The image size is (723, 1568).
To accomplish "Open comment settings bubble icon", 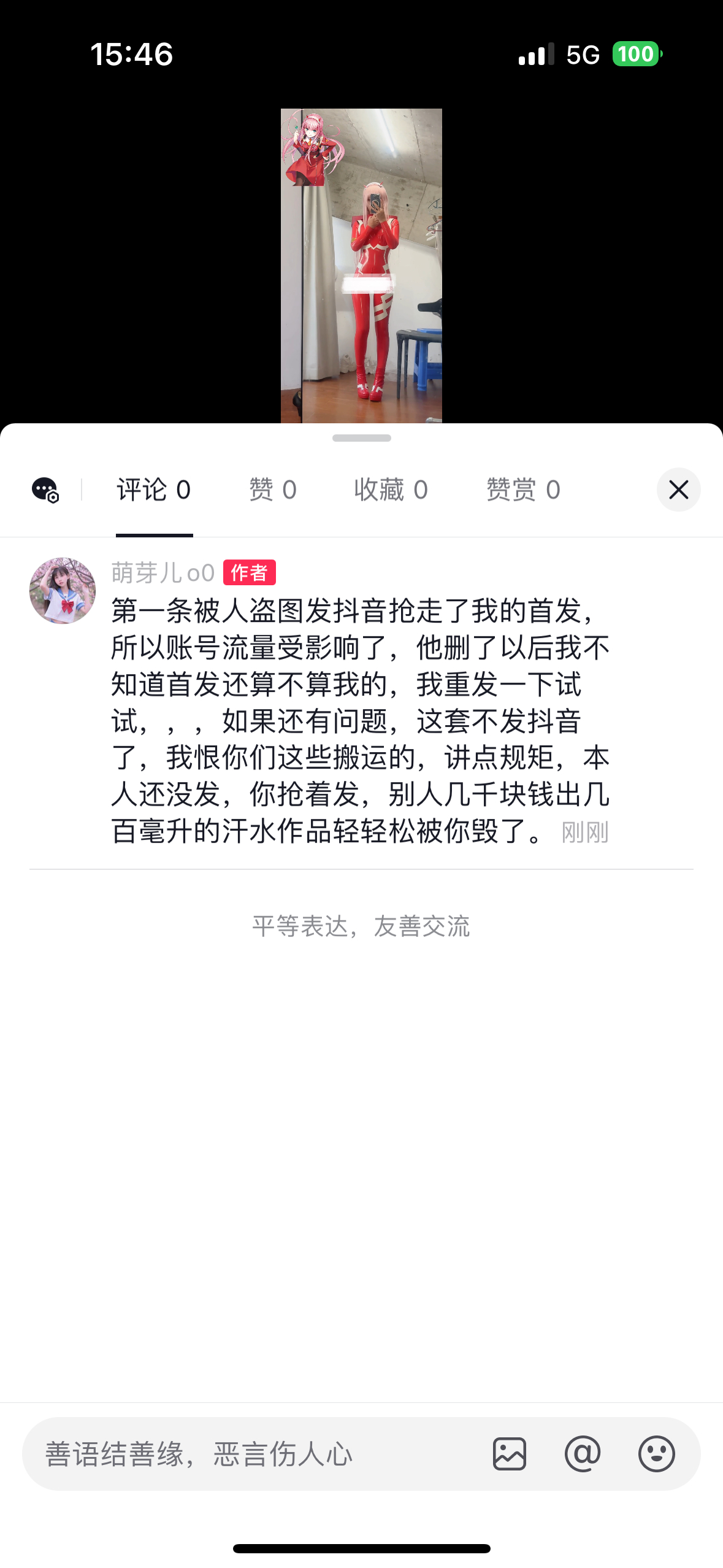I will [45, 490].
